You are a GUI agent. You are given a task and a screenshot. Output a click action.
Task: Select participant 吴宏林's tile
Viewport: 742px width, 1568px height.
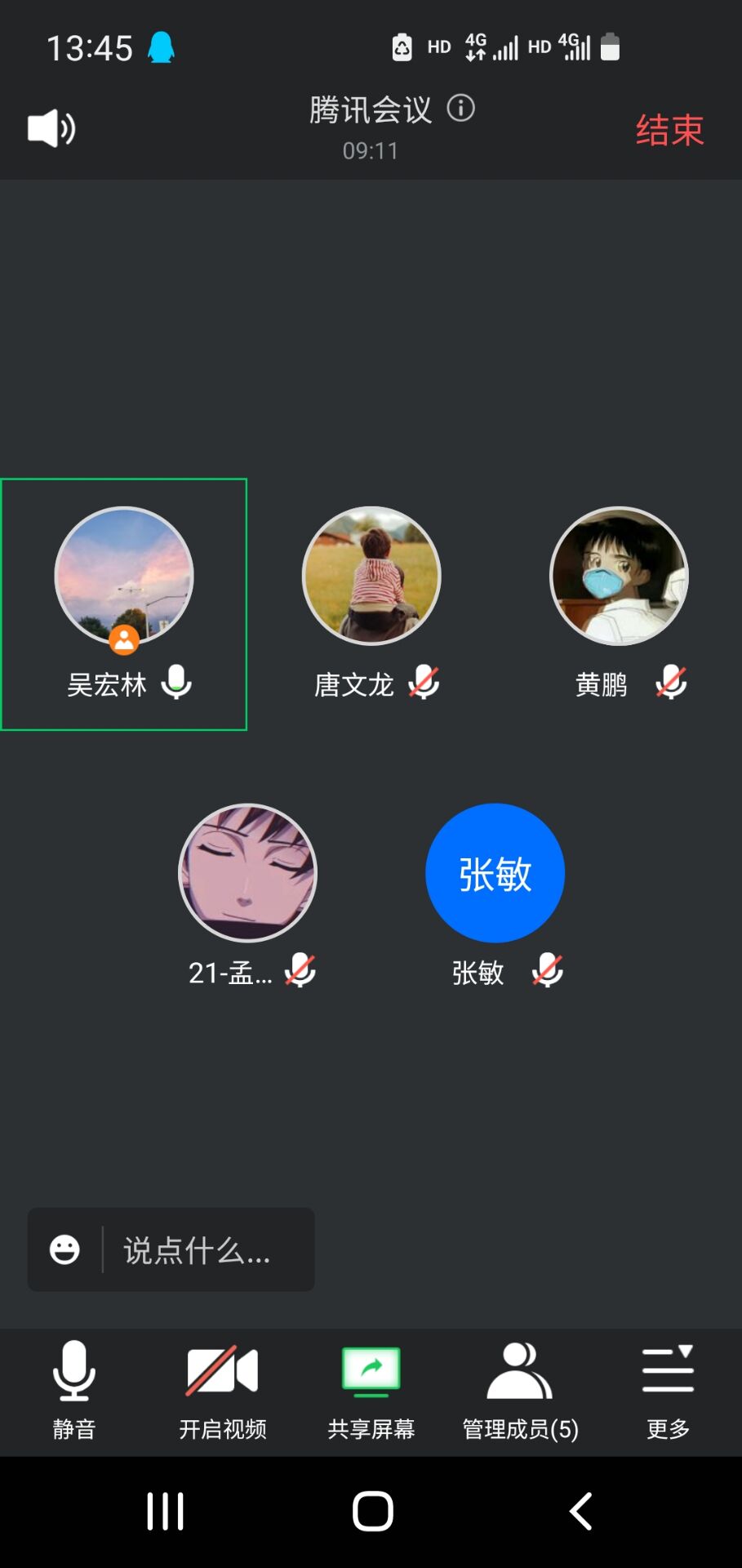pyautogui.click(x=124, y=604)
